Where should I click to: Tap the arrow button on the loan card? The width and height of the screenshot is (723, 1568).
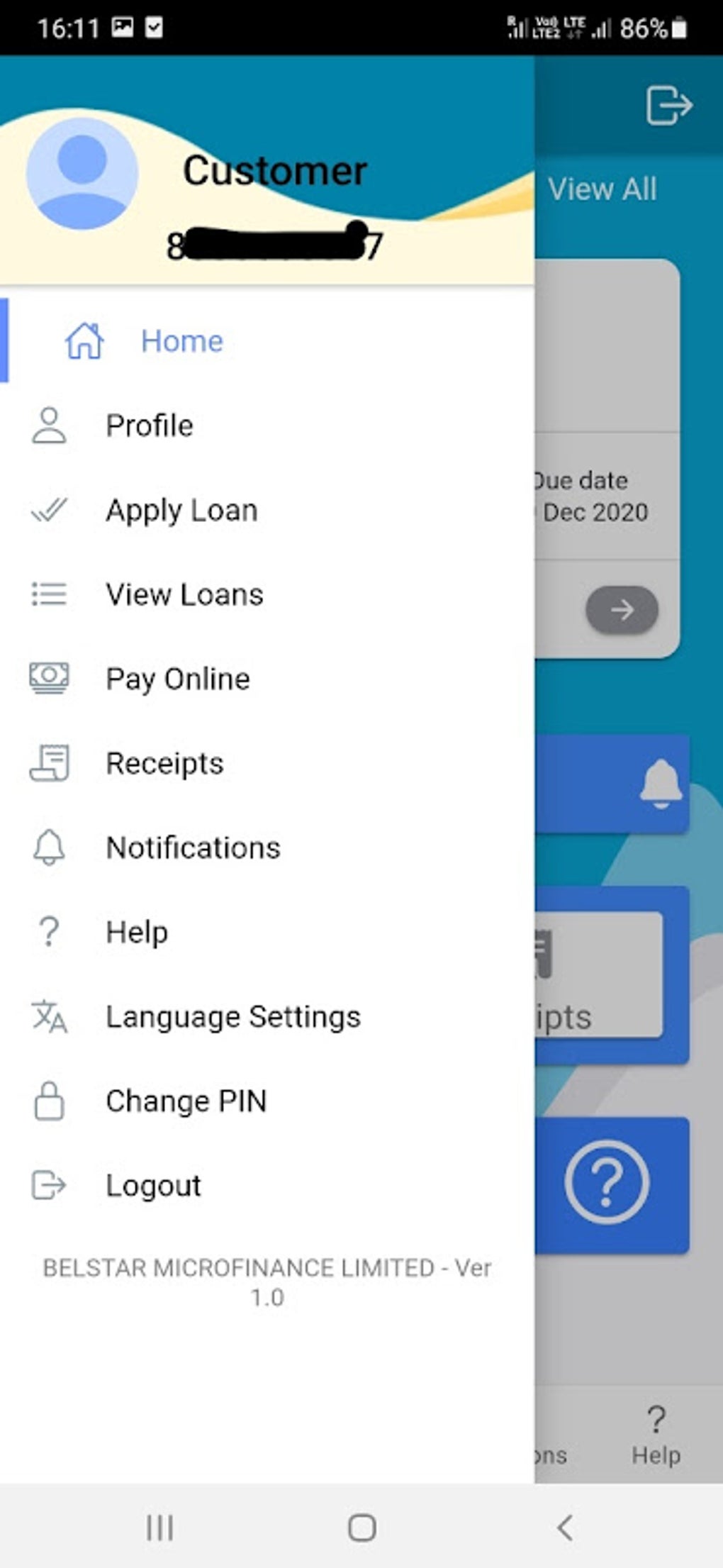622,609
